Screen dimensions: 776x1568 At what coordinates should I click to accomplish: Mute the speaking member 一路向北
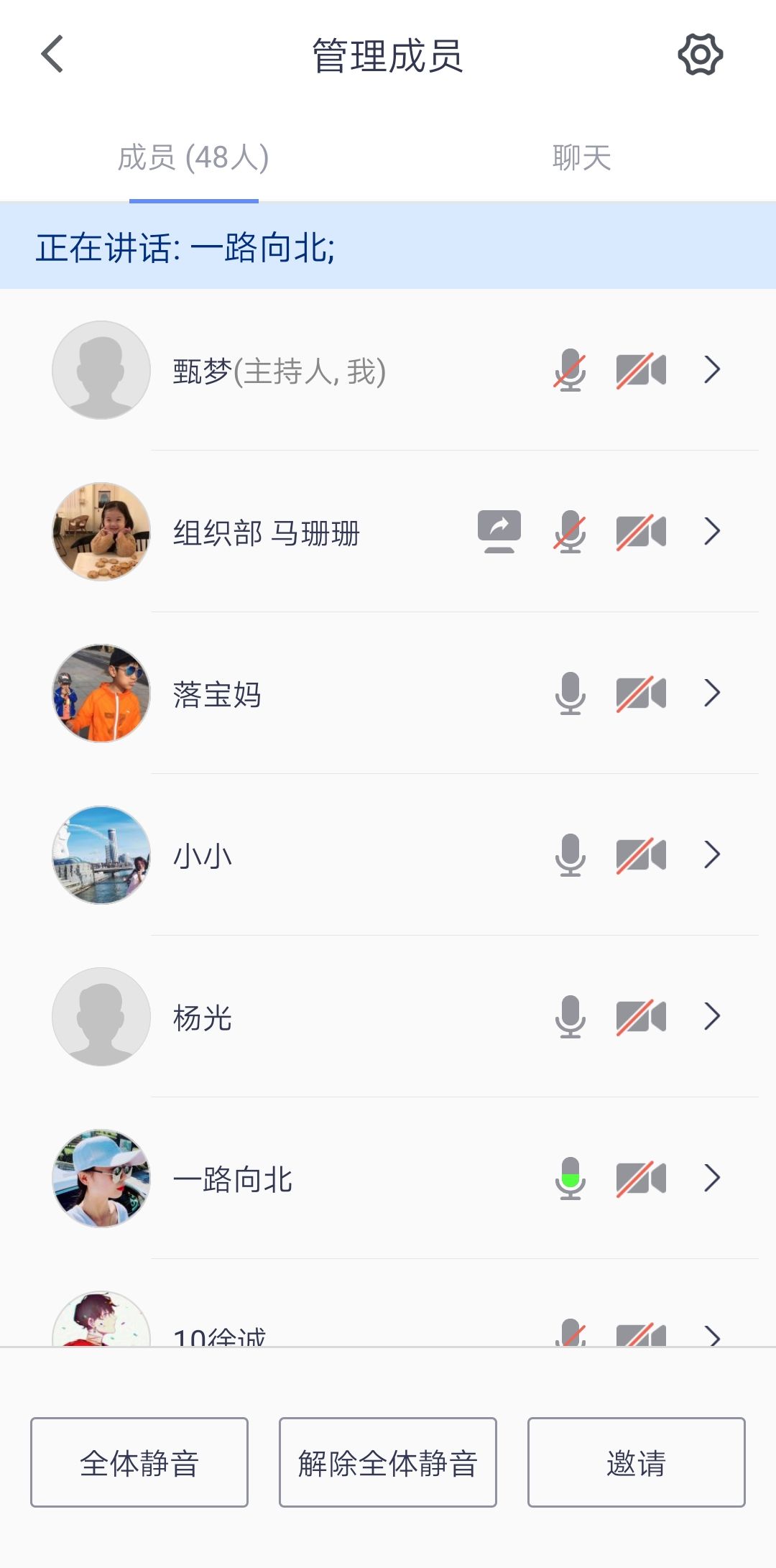pos(571,1179)
